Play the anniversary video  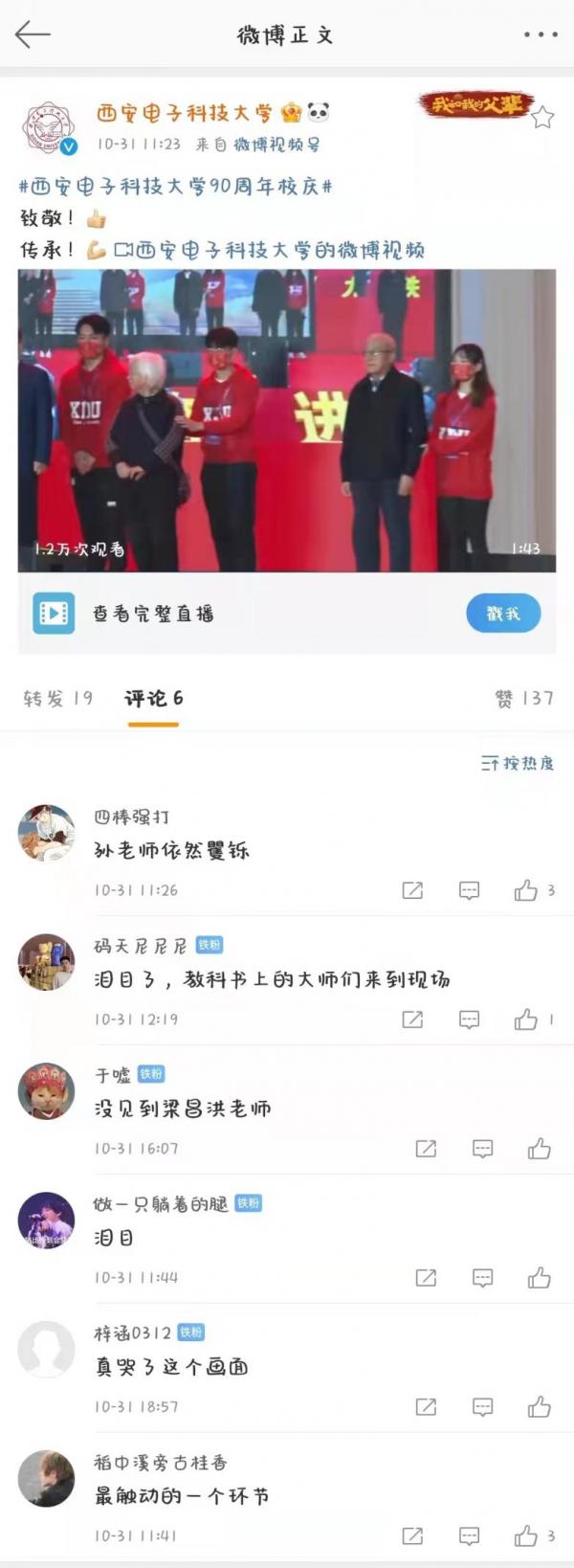[x=287, y=420]
